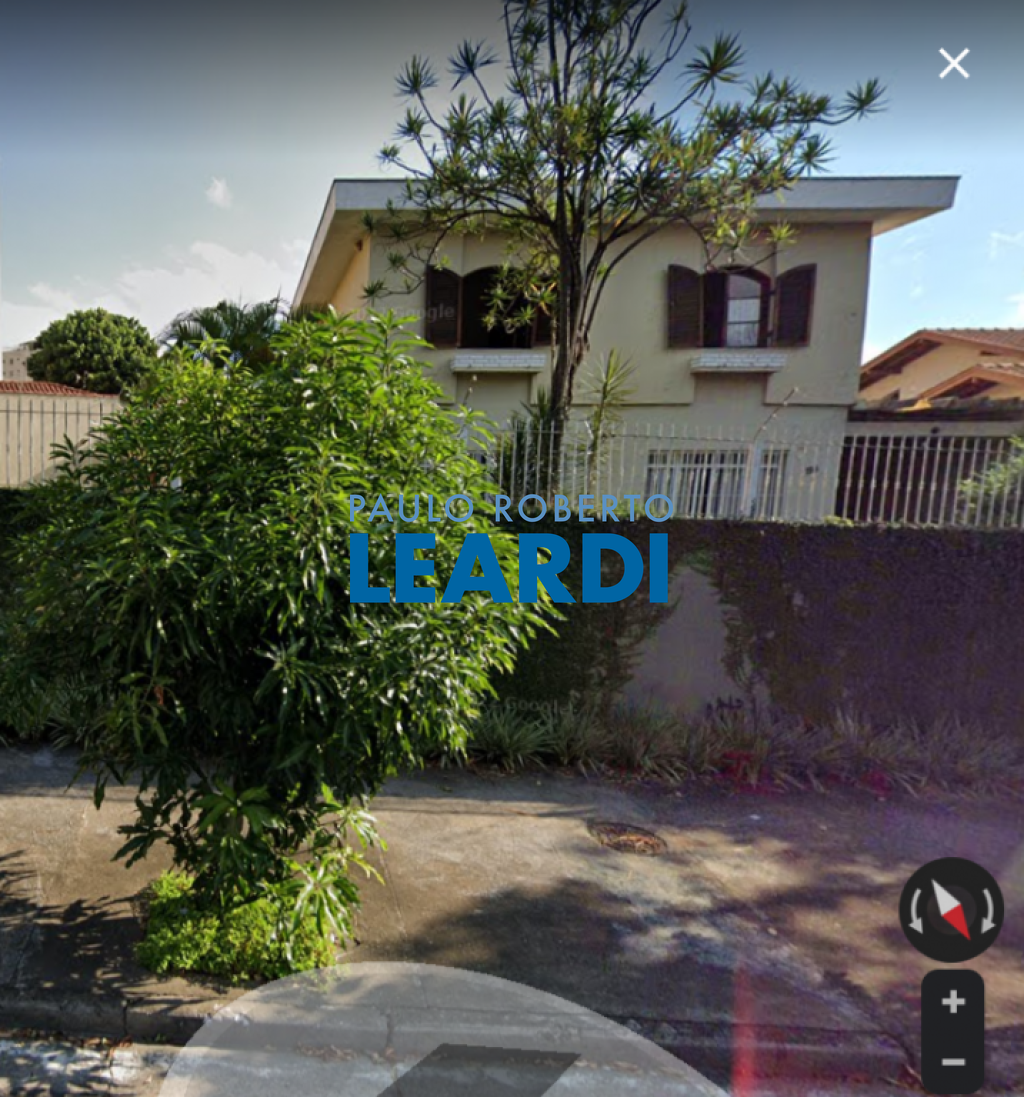Image resolution: width=1024 pixels, height=1097 pixels.
Task: Zoom out with the minus control
Action: tap(951, 1061)
